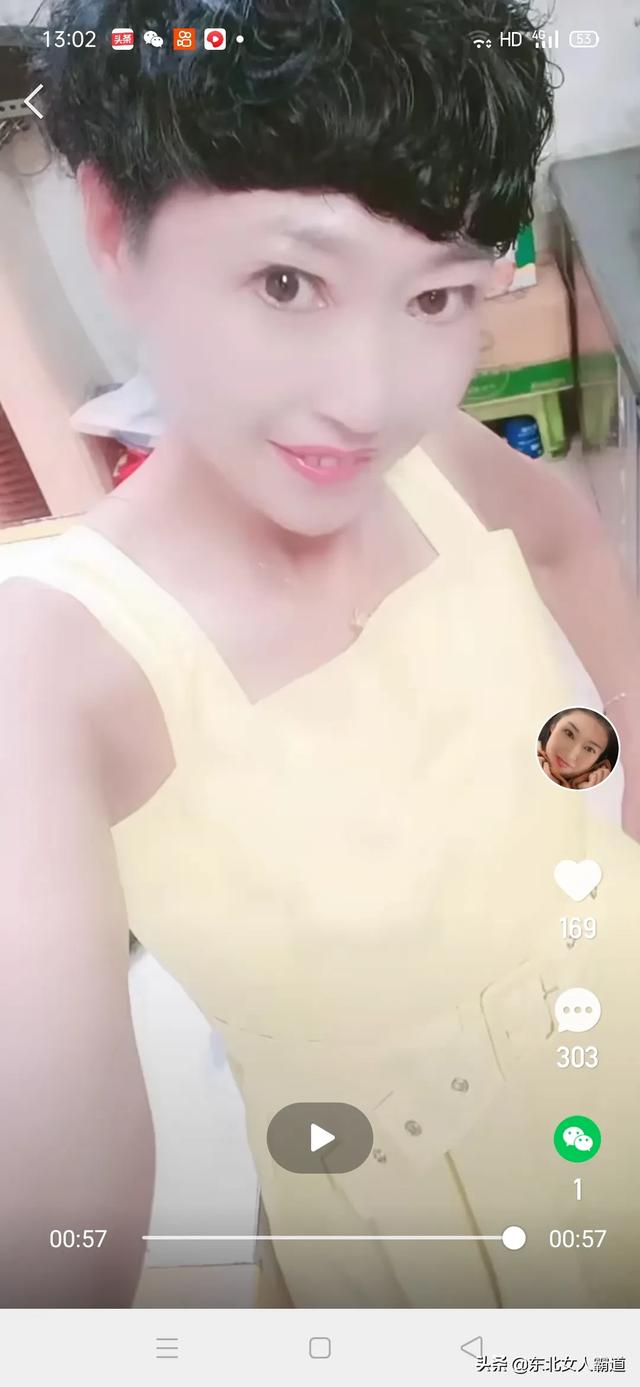Play the video with the center button
The image size is (640, 1387).
tap(320, 1138)
